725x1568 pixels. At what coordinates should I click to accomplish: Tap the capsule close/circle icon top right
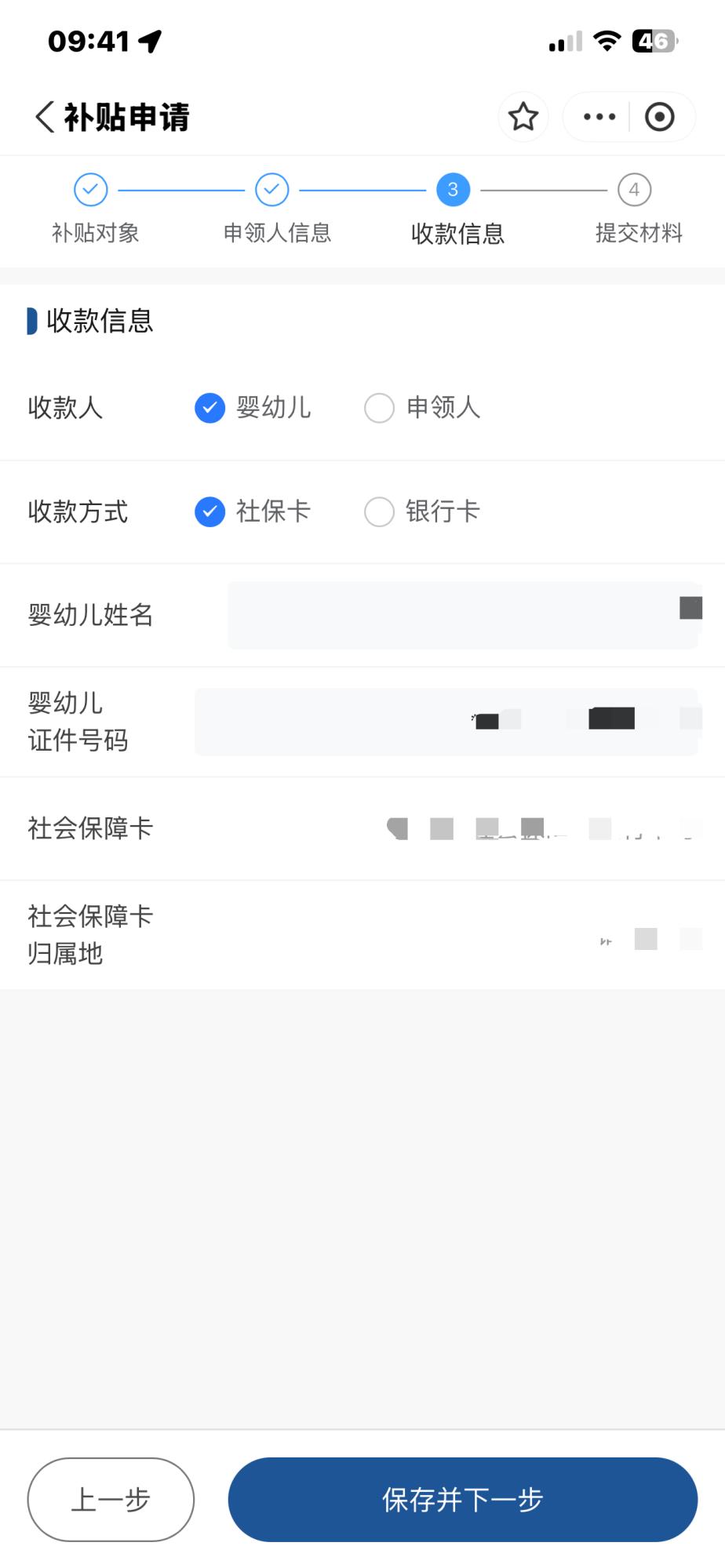(660, 115)
